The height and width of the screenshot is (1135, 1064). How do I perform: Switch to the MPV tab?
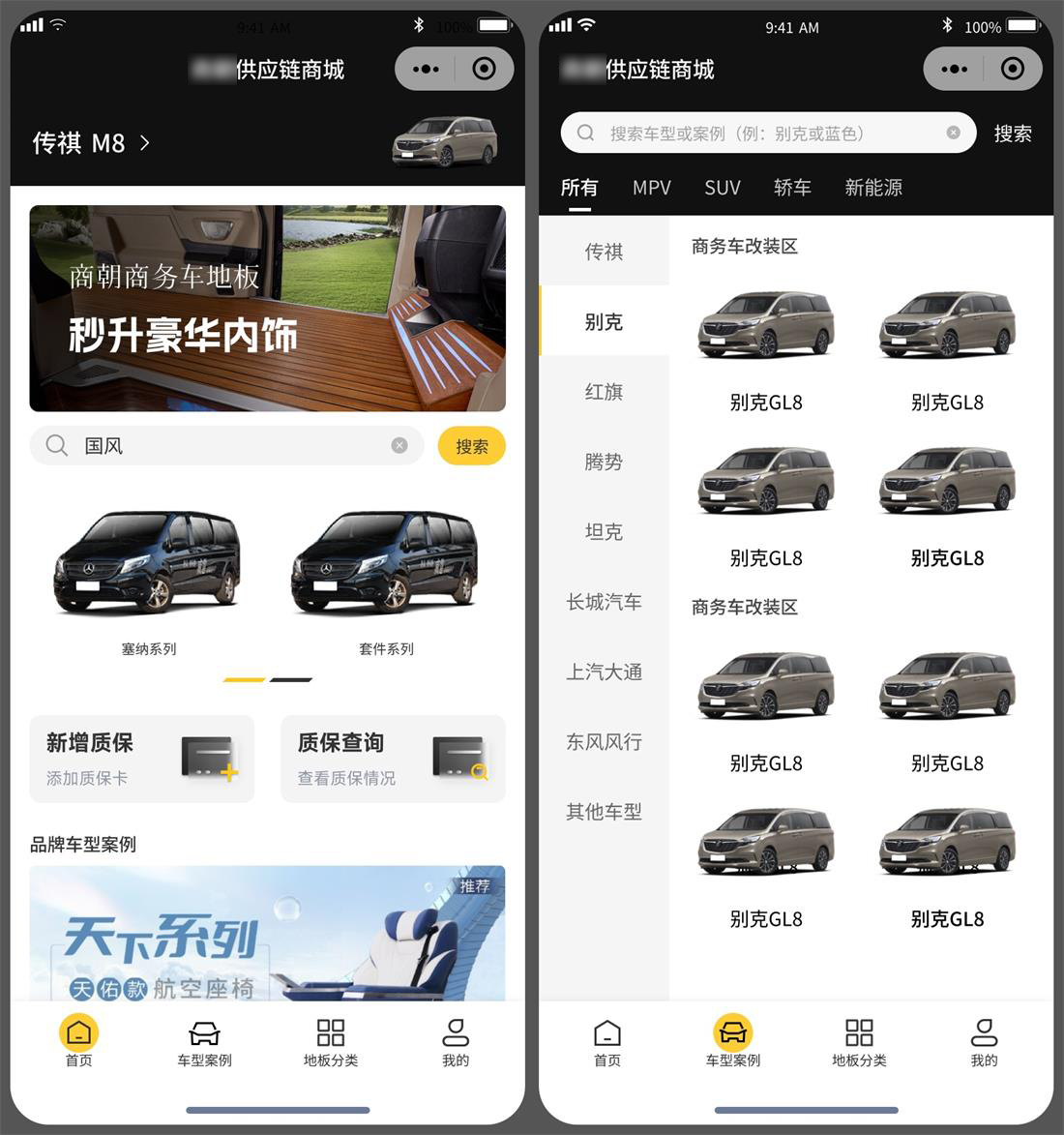coord(651,188)
